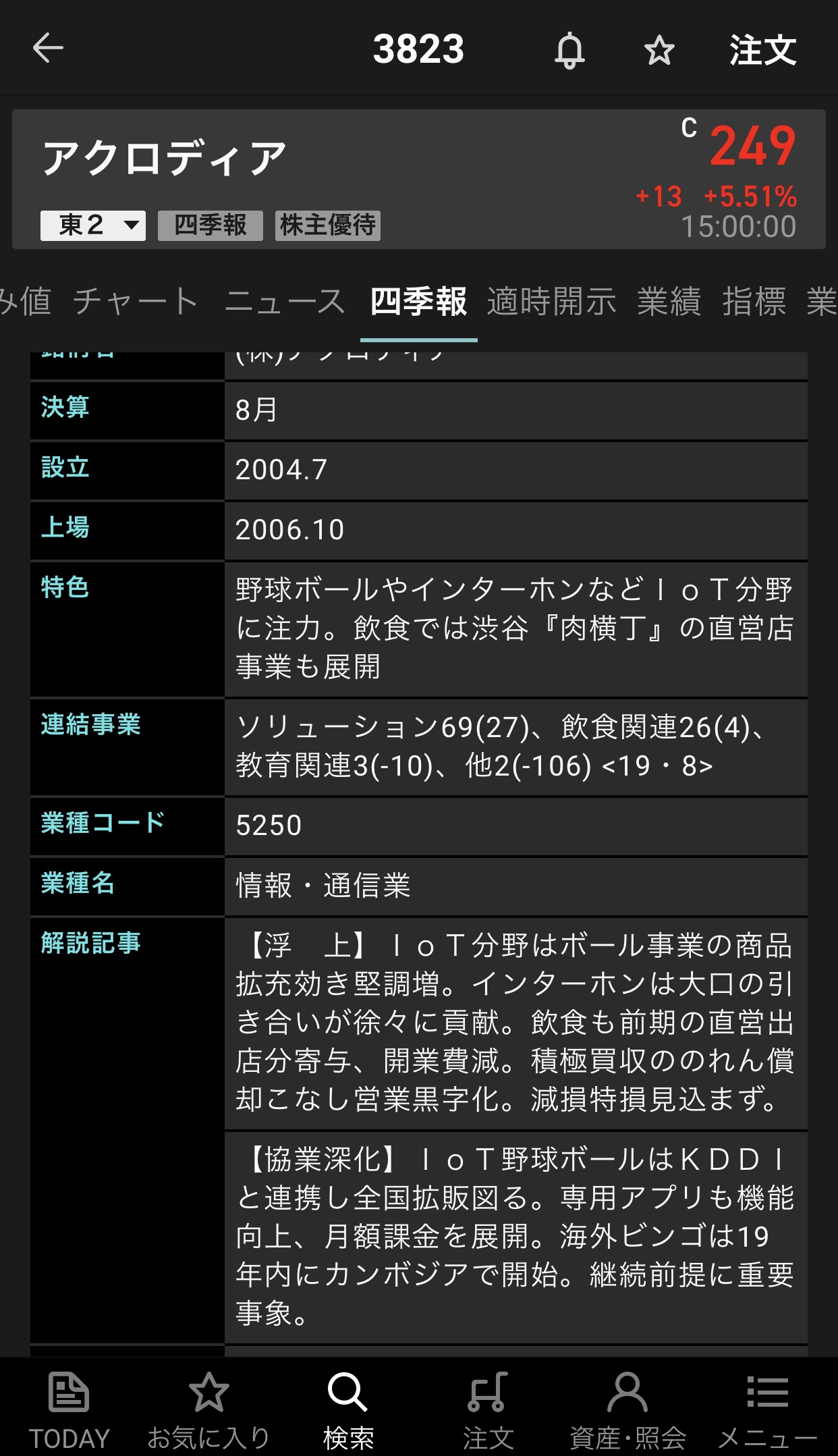Open お気に入り in bottom navigation
Viewport: 838px width, 1456px height.
(x=208, y=1409)
